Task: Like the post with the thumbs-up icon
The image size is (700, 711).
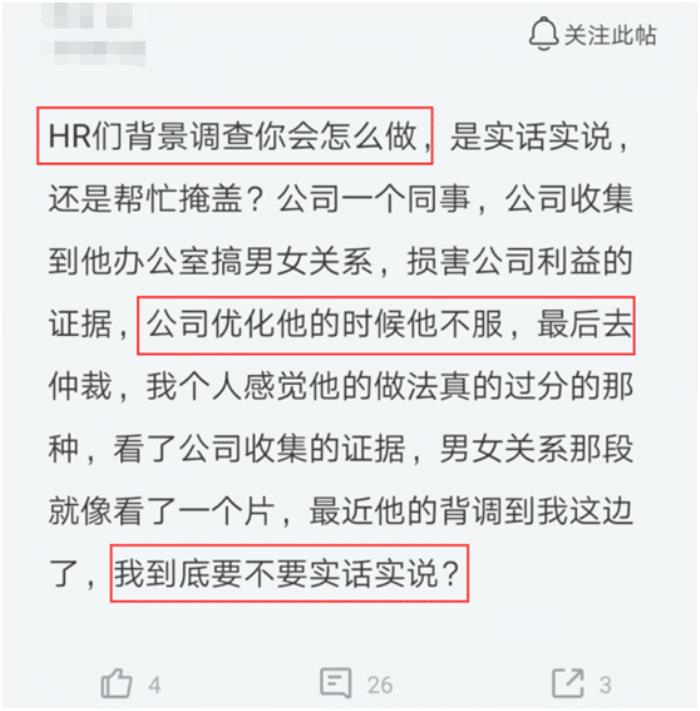Action: pos(118,684)
